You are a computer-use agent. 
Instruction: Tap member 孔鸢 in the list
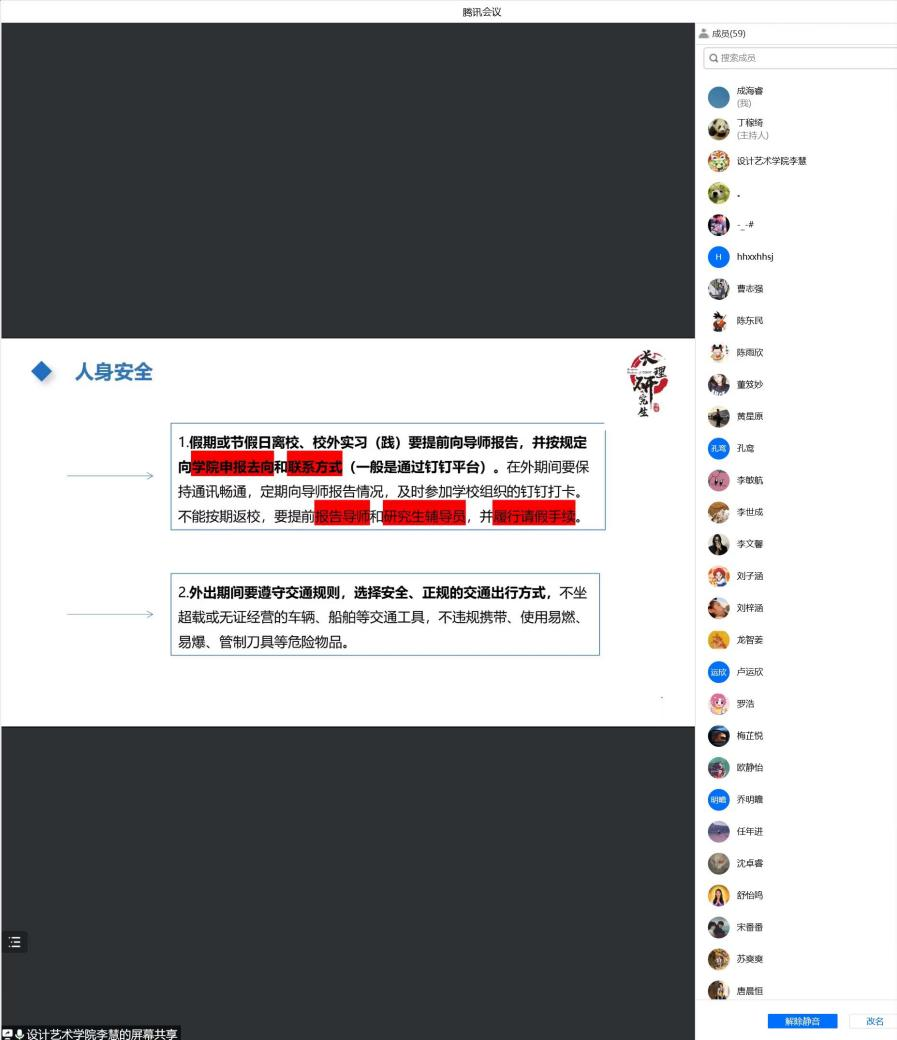pyautogui.click(x=745, y=449)
